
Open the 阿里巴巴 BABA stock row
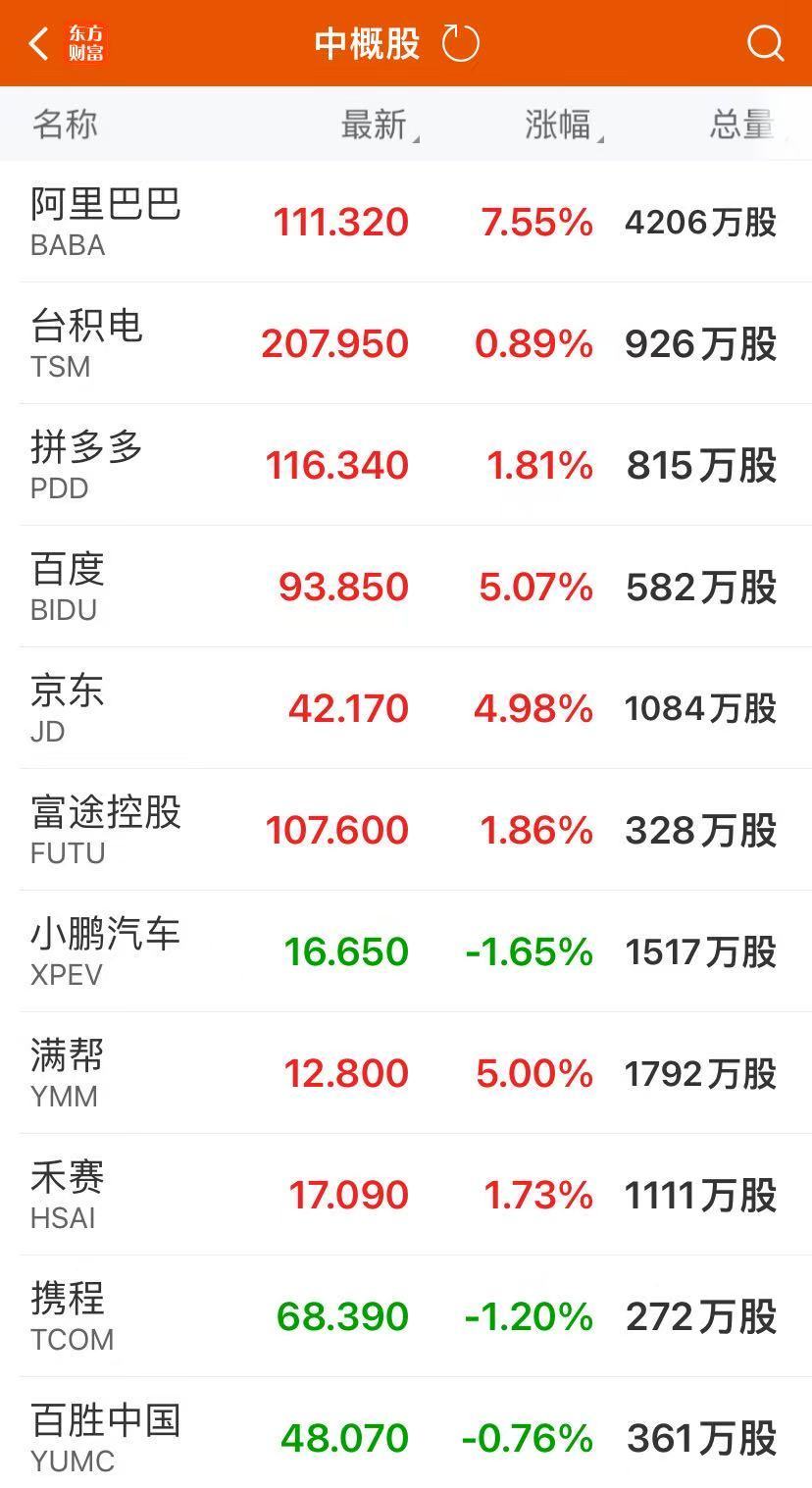coord(406,222)
